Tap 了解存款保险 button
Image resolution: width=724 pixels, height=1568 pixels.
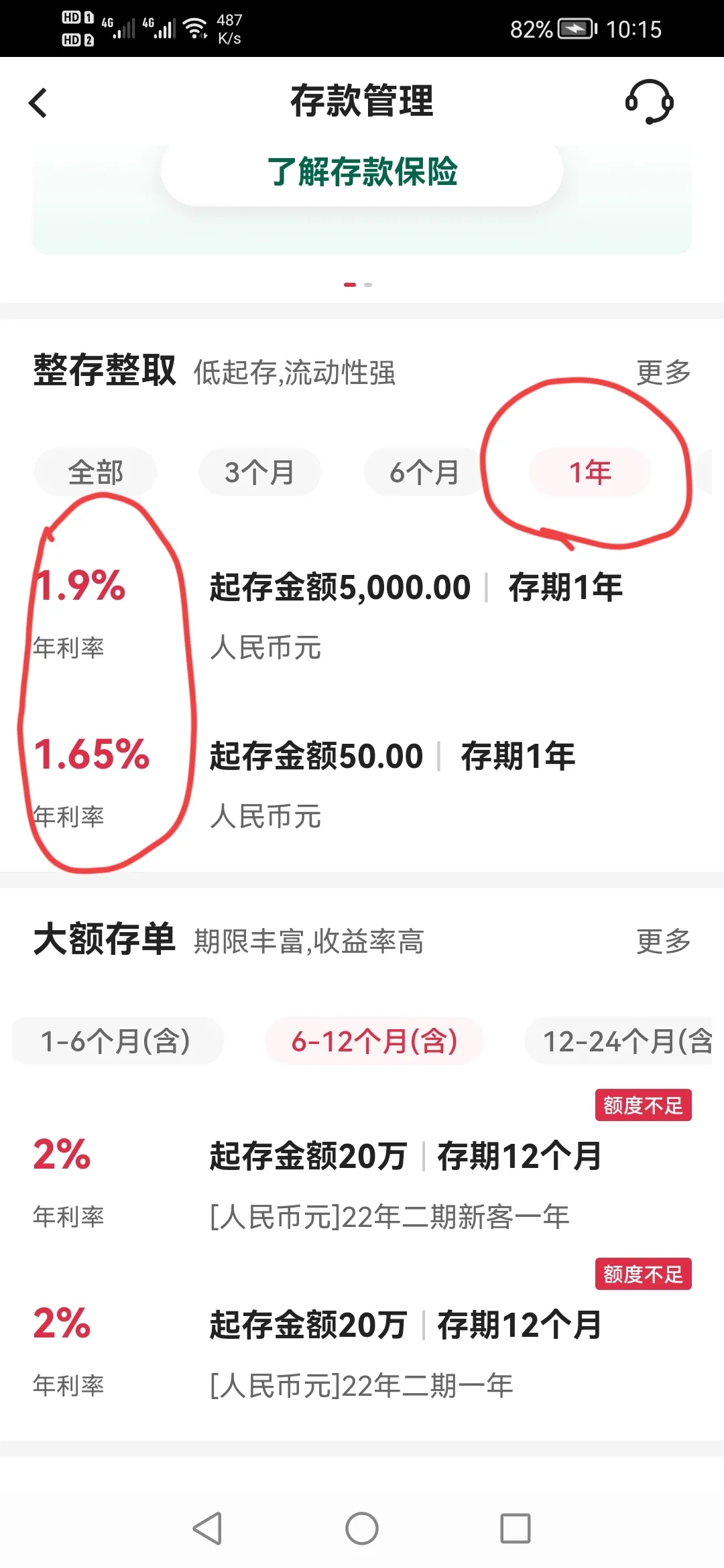tap(362, 172)
